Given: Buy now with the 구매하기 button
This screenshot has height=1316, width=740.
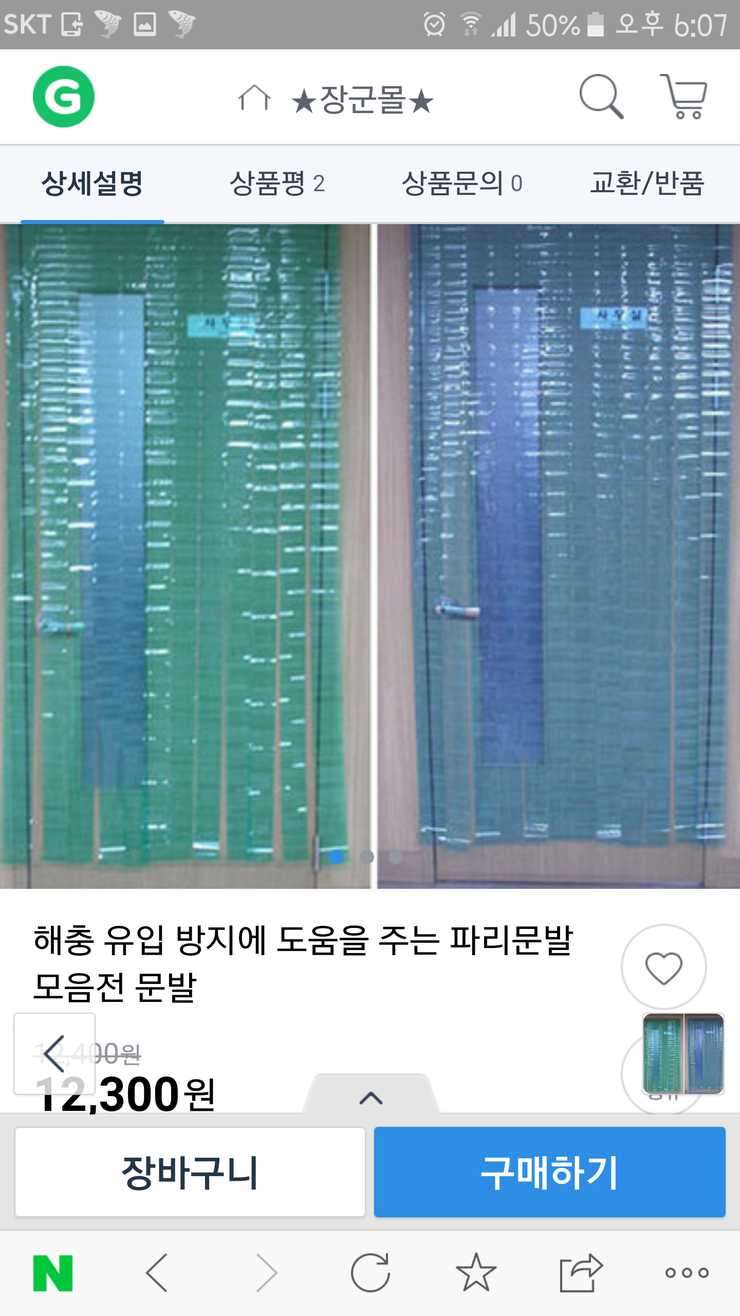Looking at the screenshot, I should pos(550,1172).
